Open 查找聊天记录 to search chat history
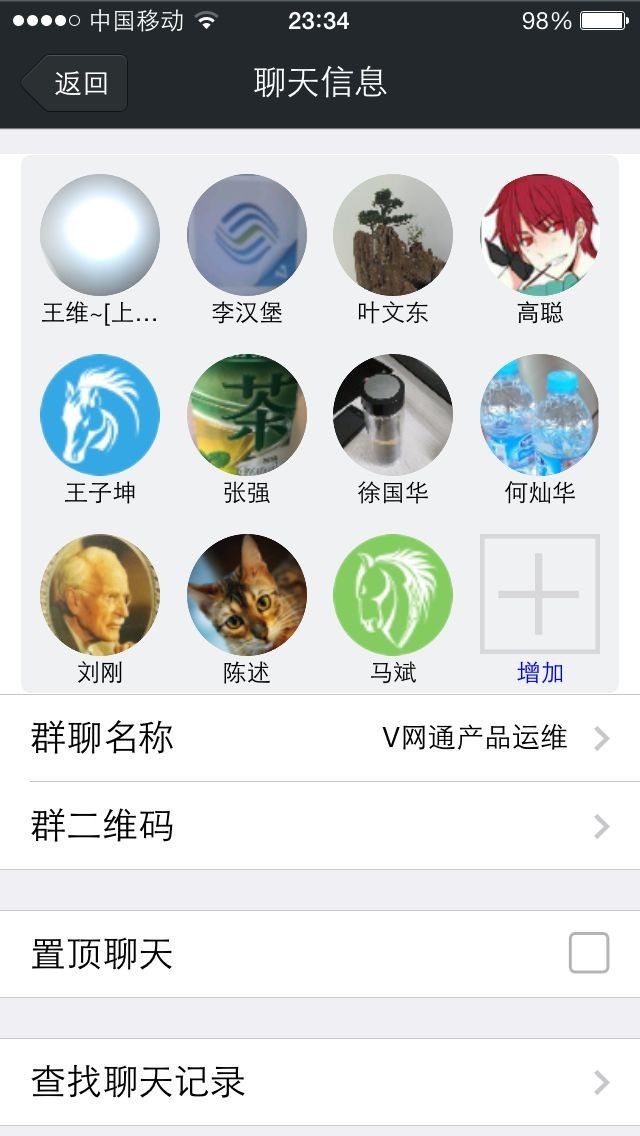 [x=320, y=1082]
